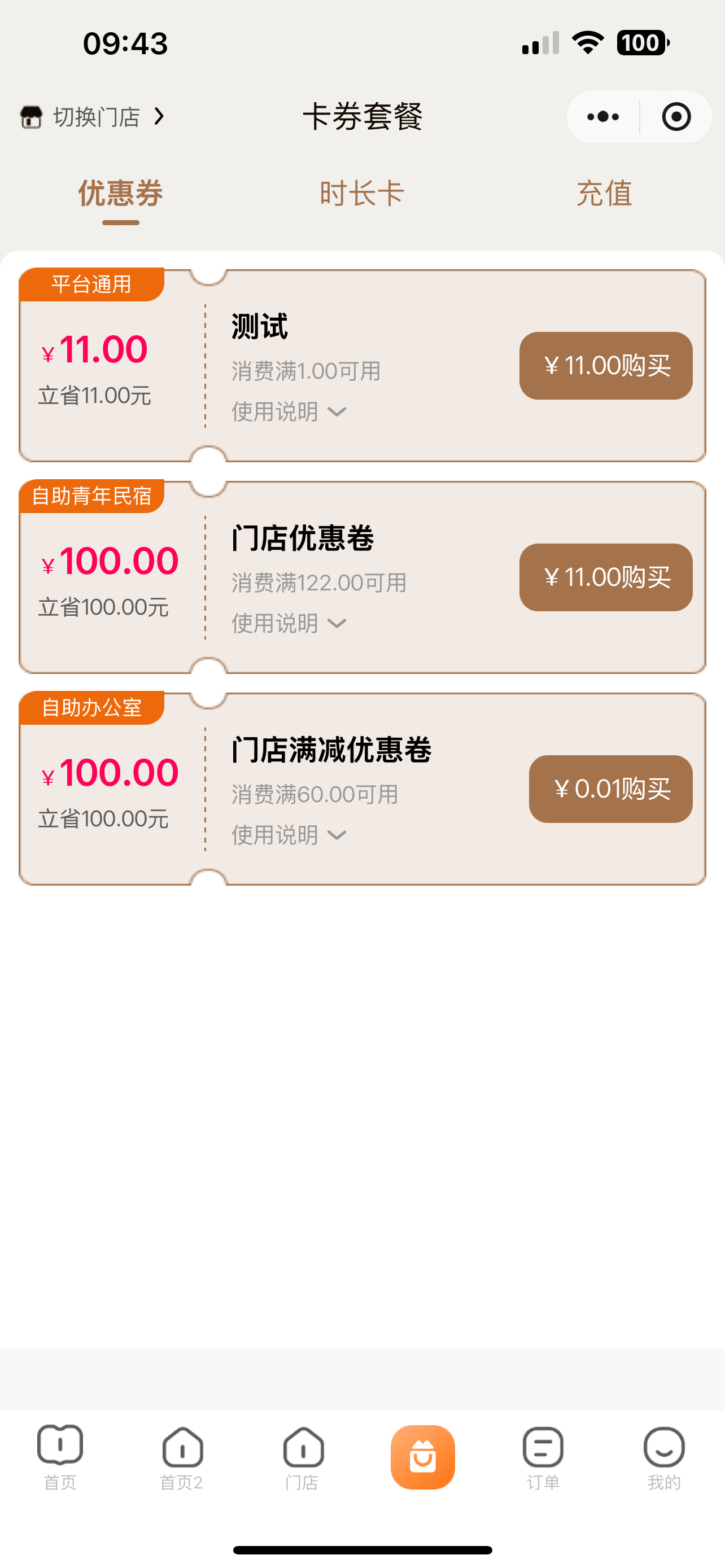This screenshot has height=1568, width=725.
Task: Switch to the 时长卡 tab
Action: click(x=362, y=194)
